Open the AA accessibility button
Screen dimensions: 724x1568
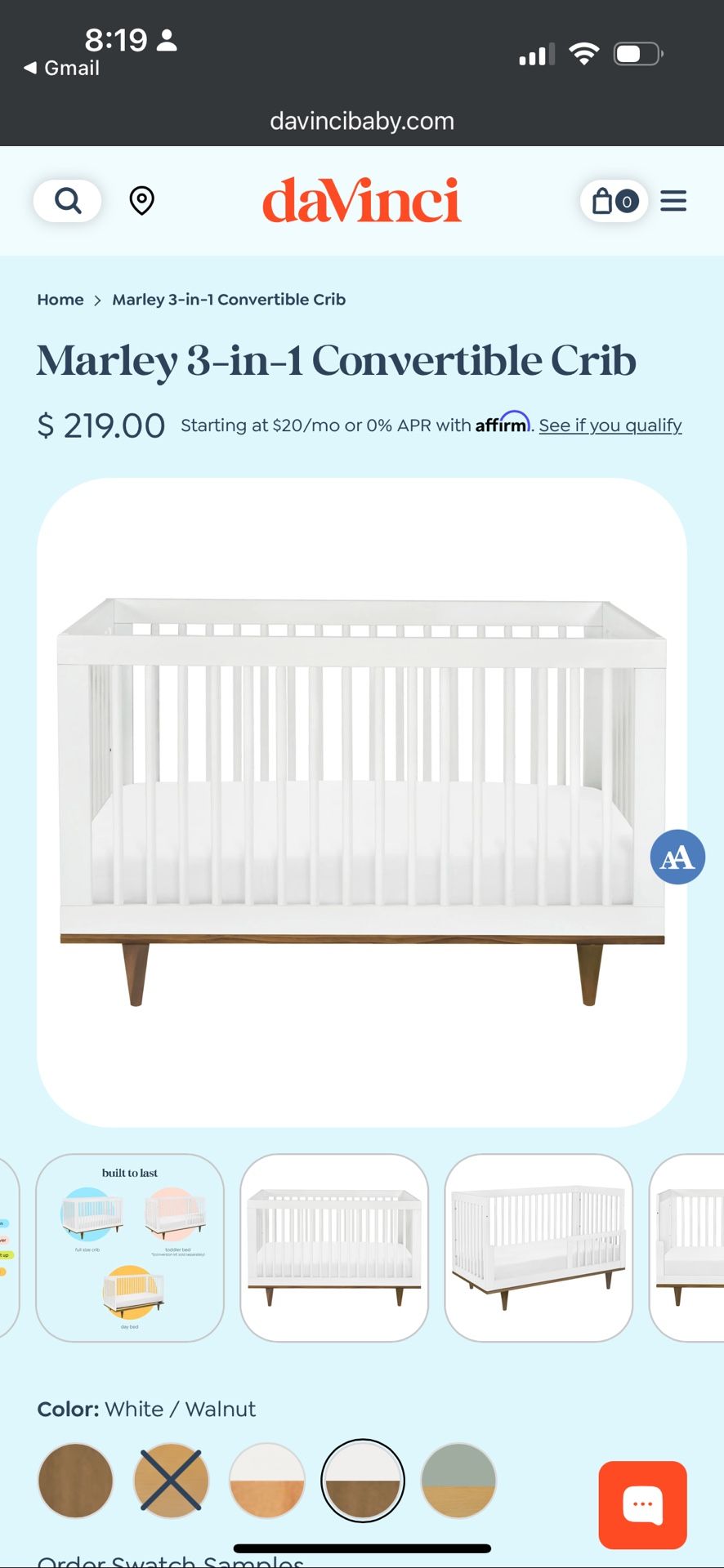point(677,857)
